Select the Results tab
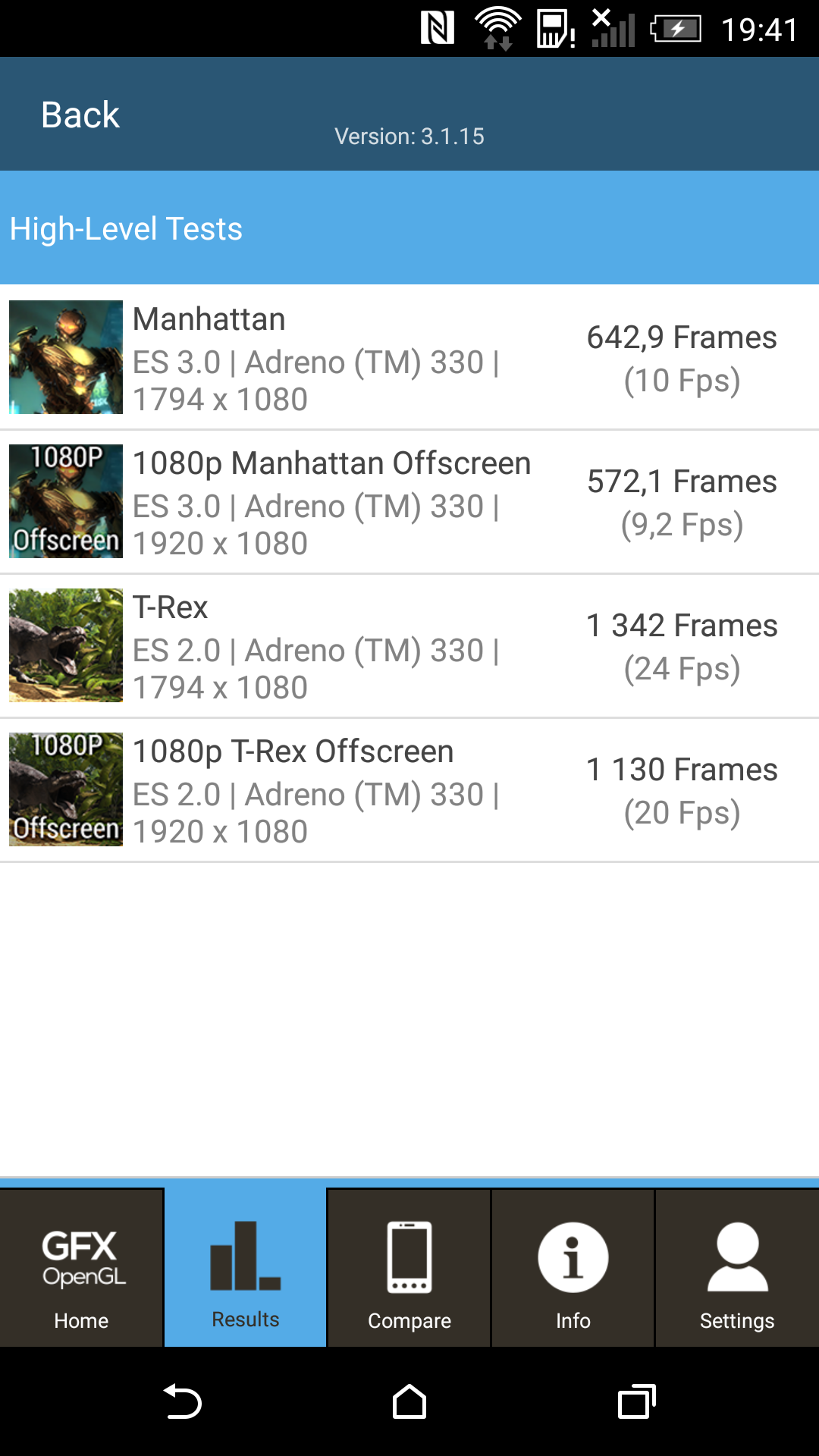The image size is (819, 1456). [245, 1267]
